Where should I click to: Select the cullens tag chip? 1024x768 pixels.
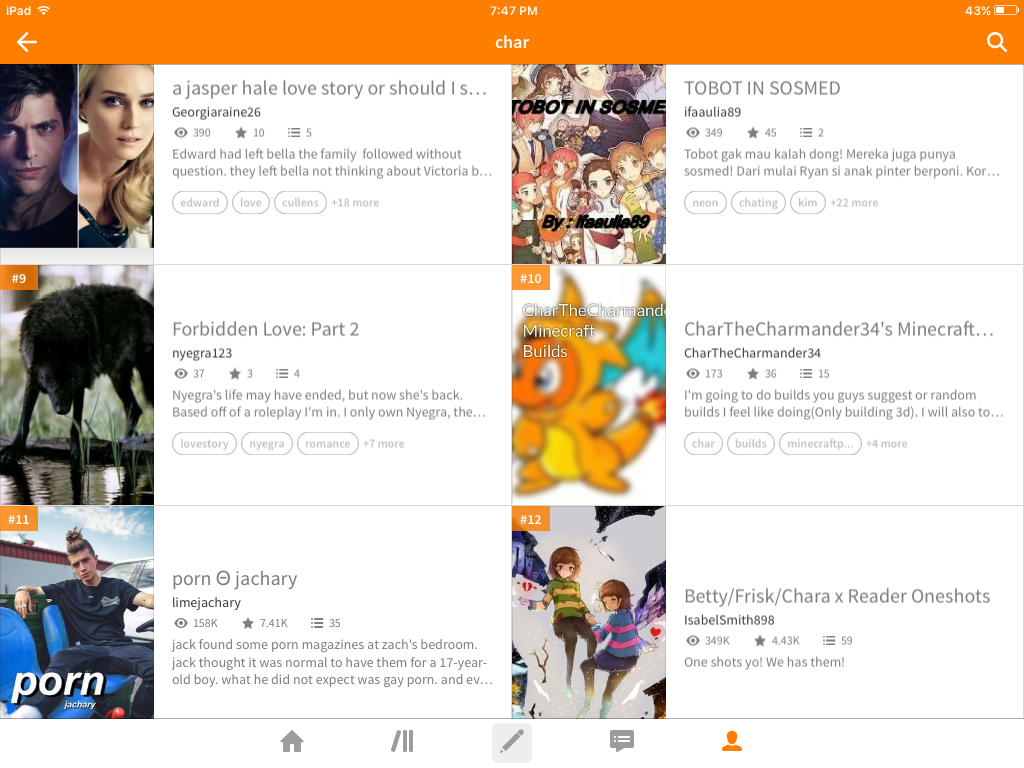coord(300,202)
